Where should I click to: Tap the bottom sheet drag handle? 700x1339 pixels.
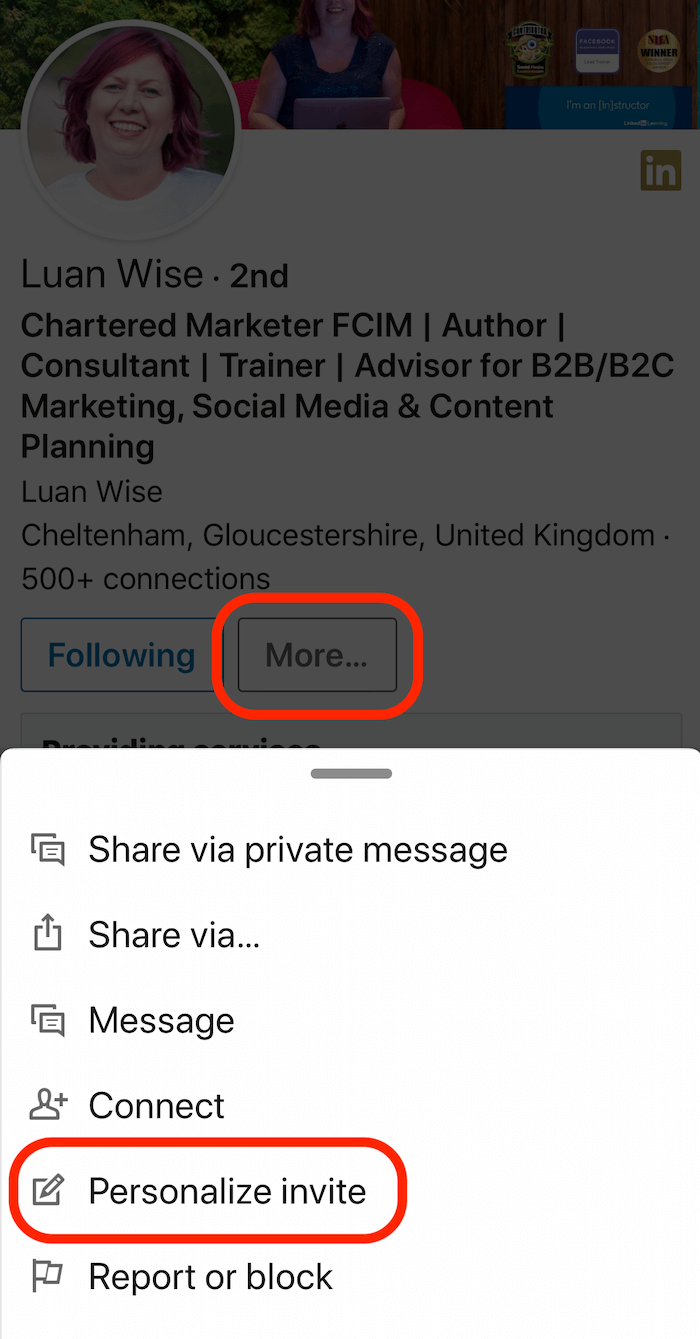point(351,773)
